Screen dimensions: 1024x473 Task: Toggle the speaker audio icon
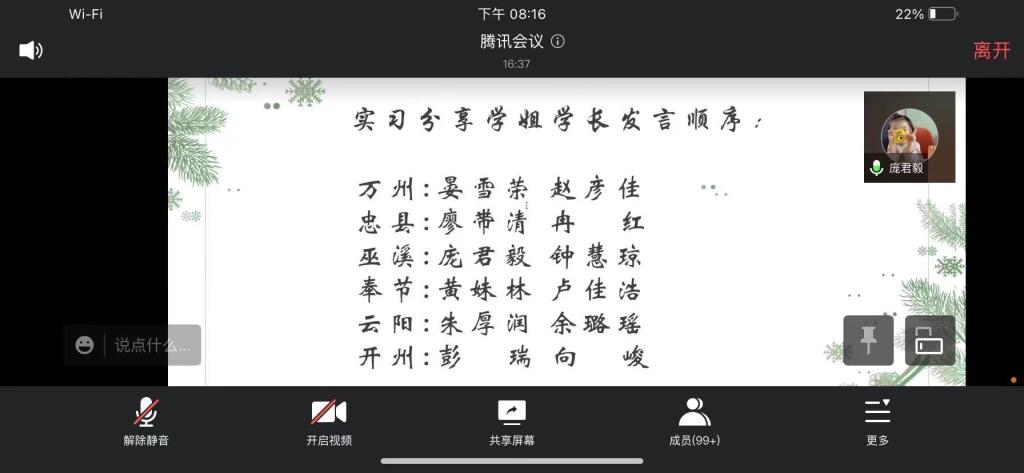[x=31, y=50]
